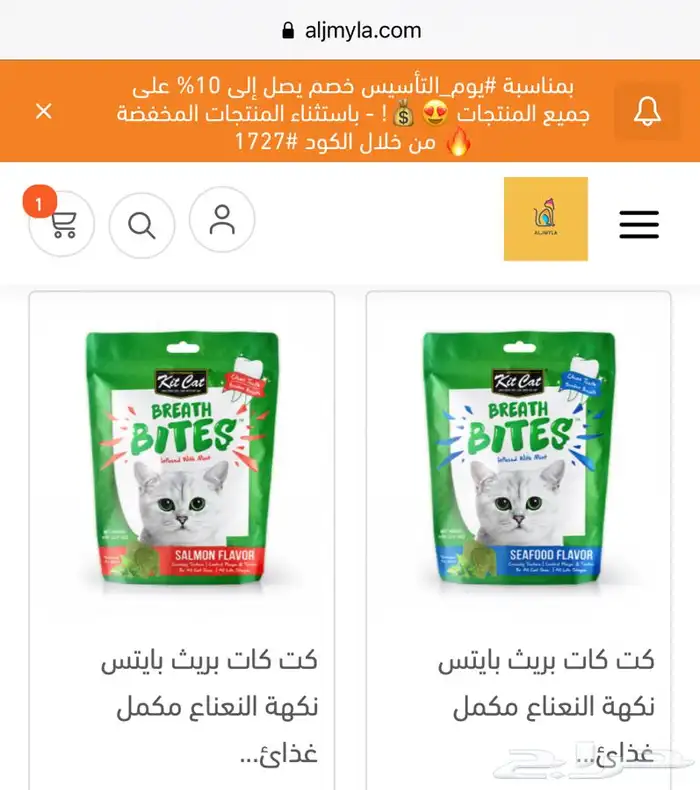Tap the aljmyla.com address bar
Viewport: 700px width, 790px height.
tap(350, 30)
